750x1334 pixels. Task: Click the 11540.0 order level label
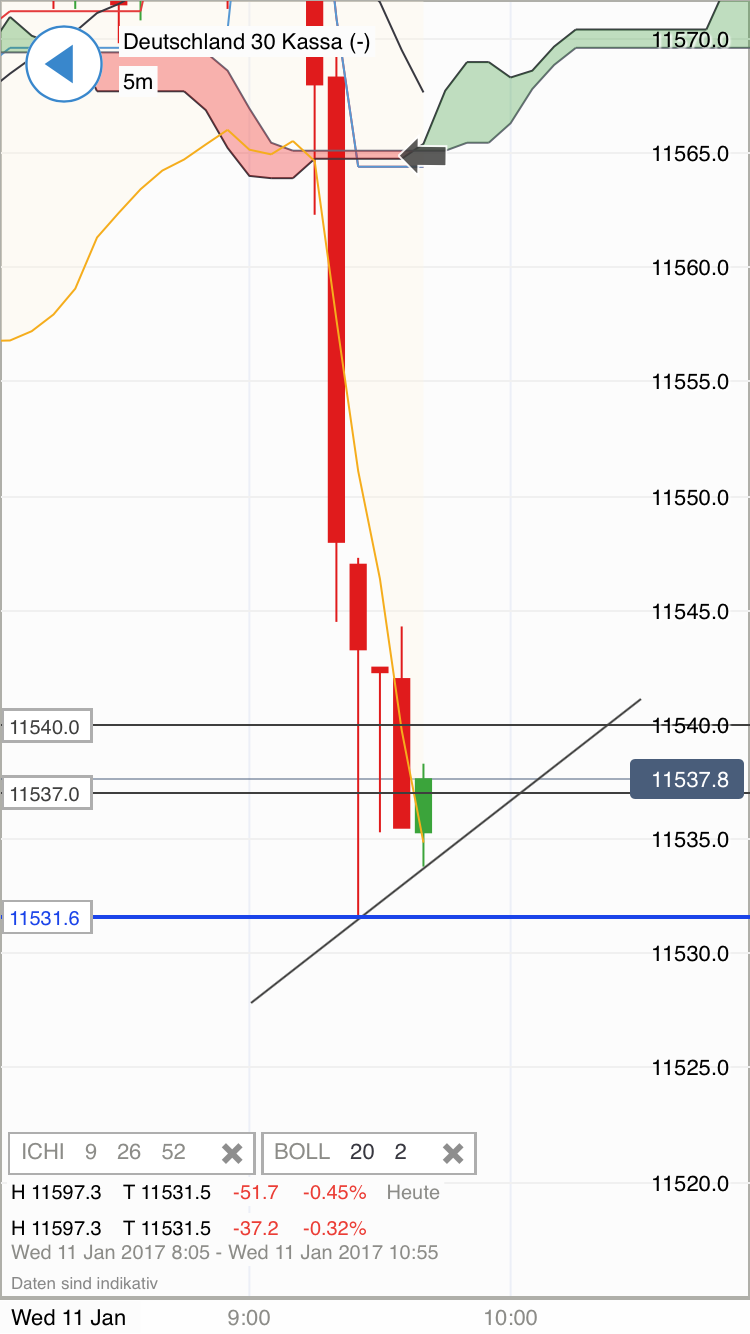tap(46, 726)
